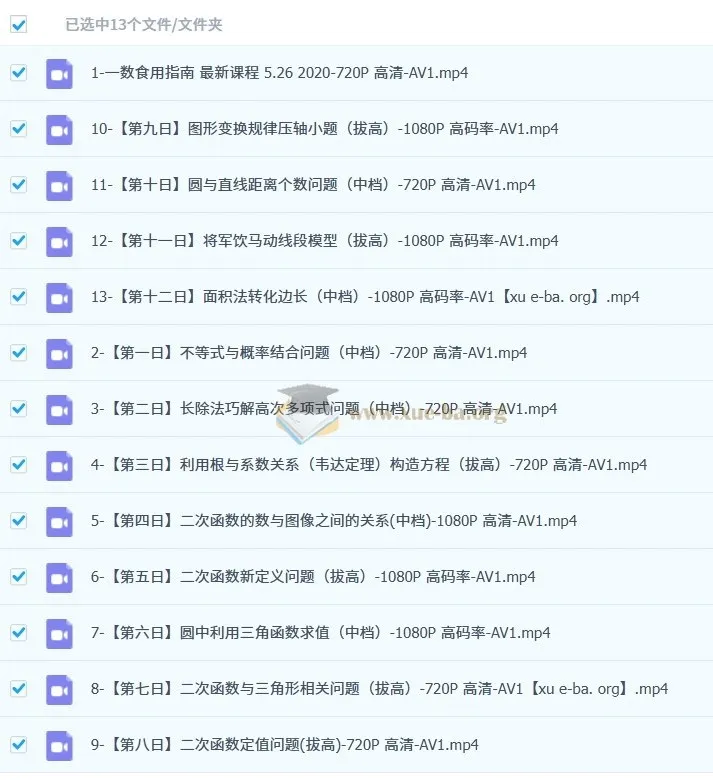The width and height of the screenshot is (713, 780).
Task: Deselect the 7-【第六日】圆中利用三角函数求值 checkbox
Action: pyautogui.click(x=18, y=633)
